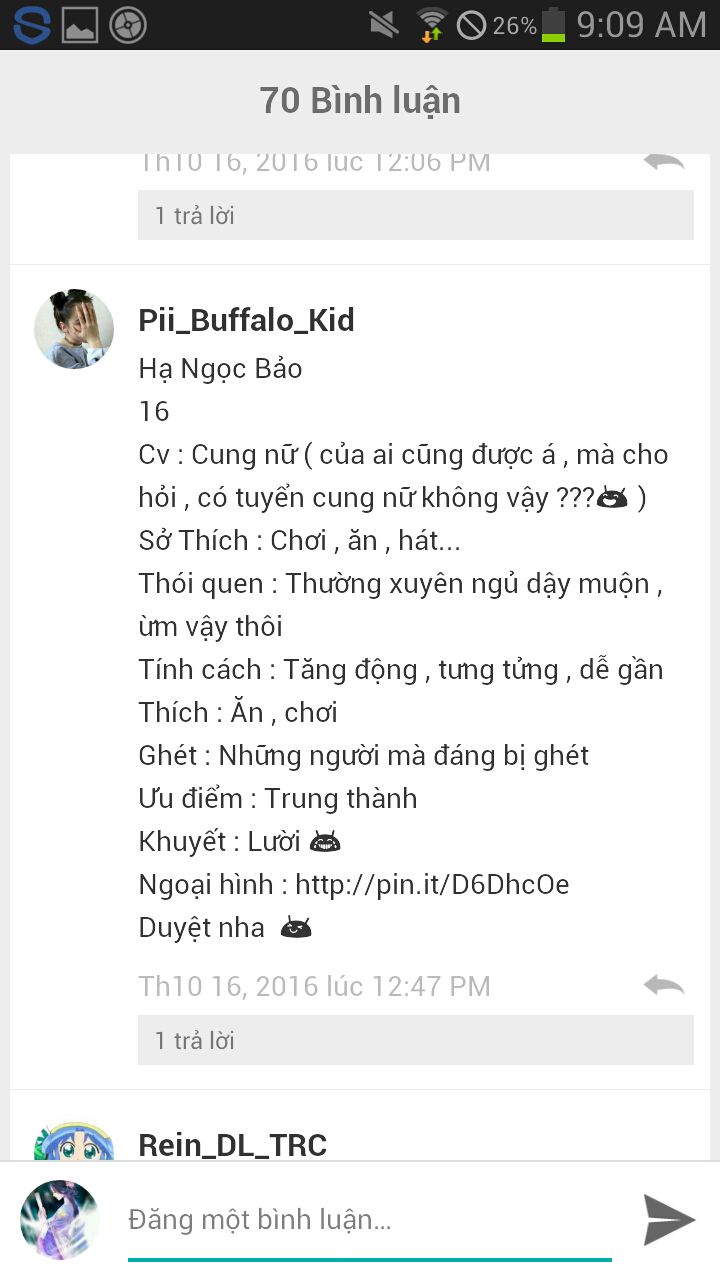Reply to Pii_Buffalo_Kid's comment

point(664,986)
